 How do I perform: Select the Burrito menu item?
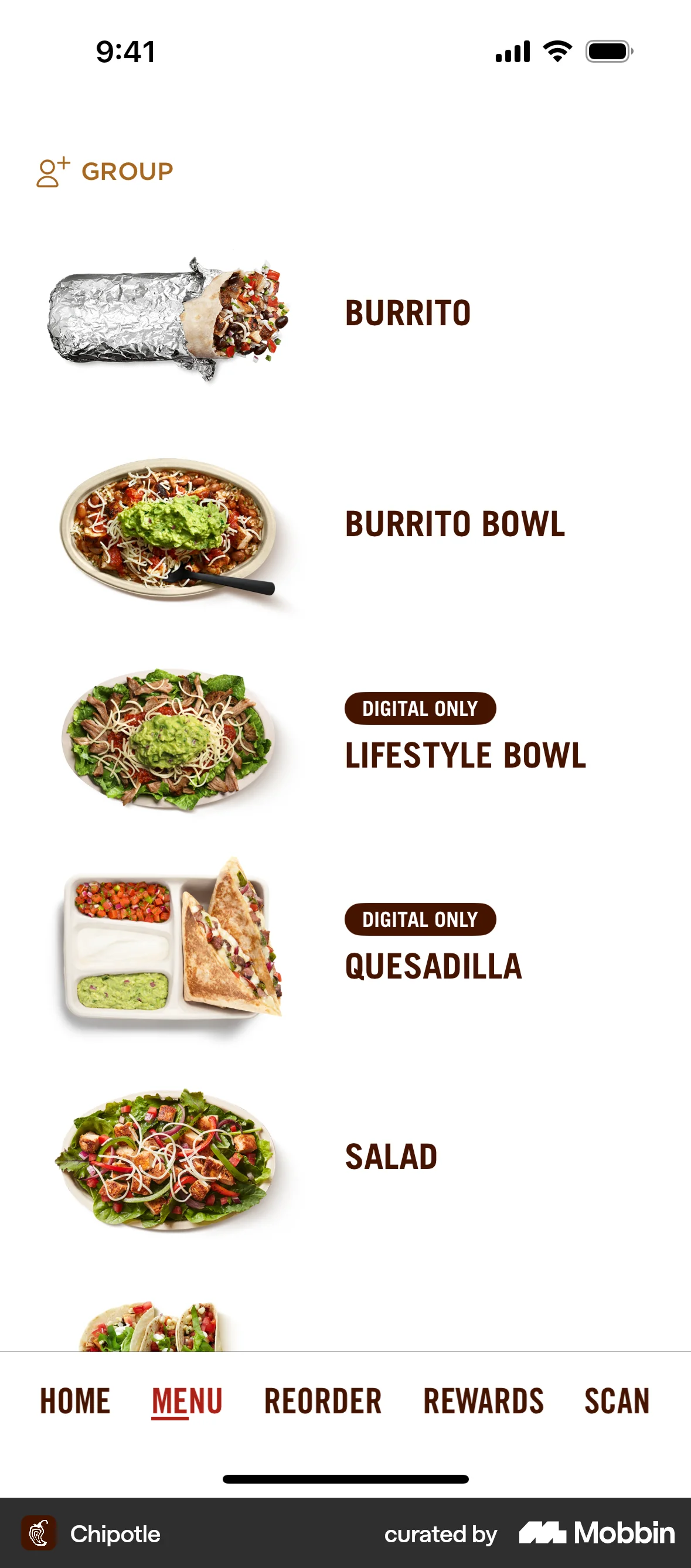407,313
